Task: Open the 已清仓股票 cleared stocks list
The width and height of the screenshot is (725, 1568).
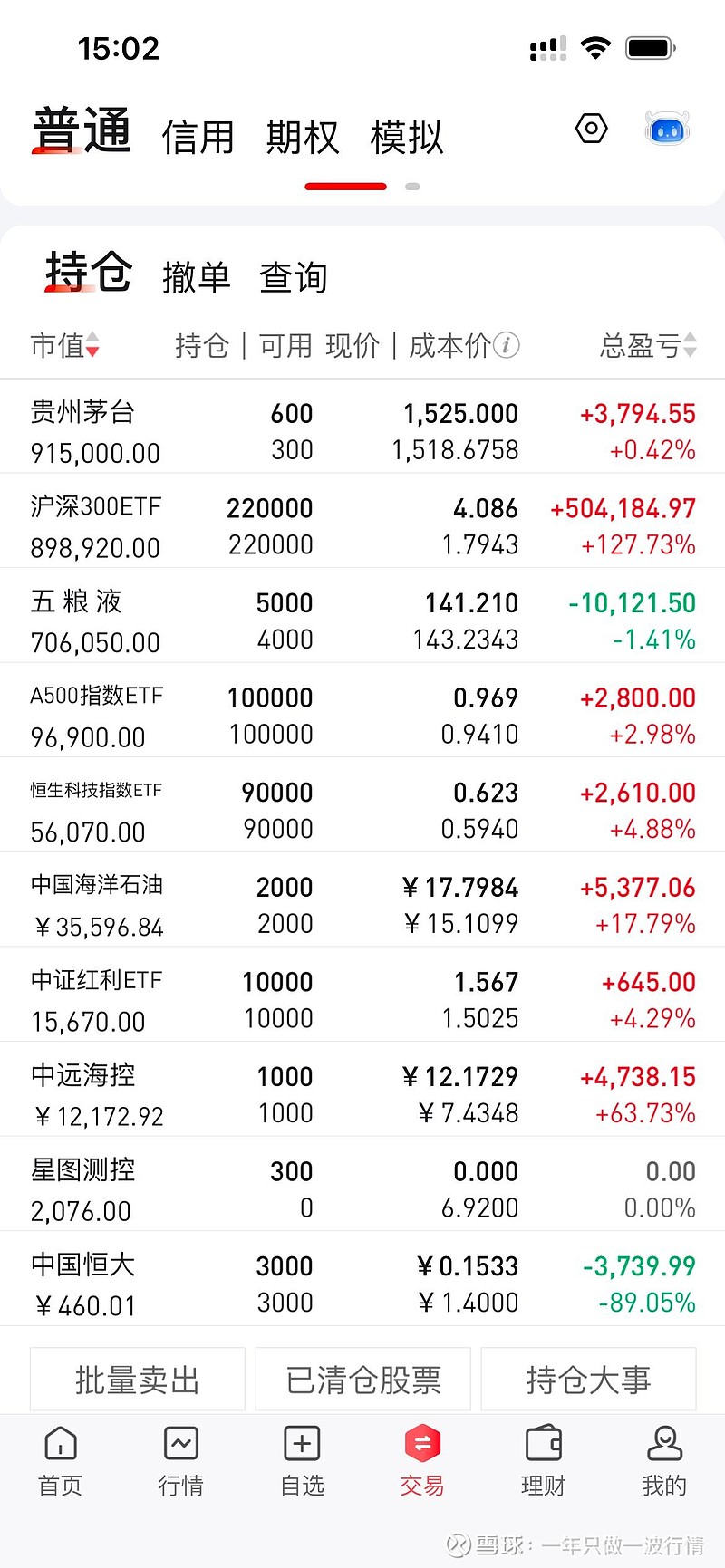Action: coord(362,1379)
